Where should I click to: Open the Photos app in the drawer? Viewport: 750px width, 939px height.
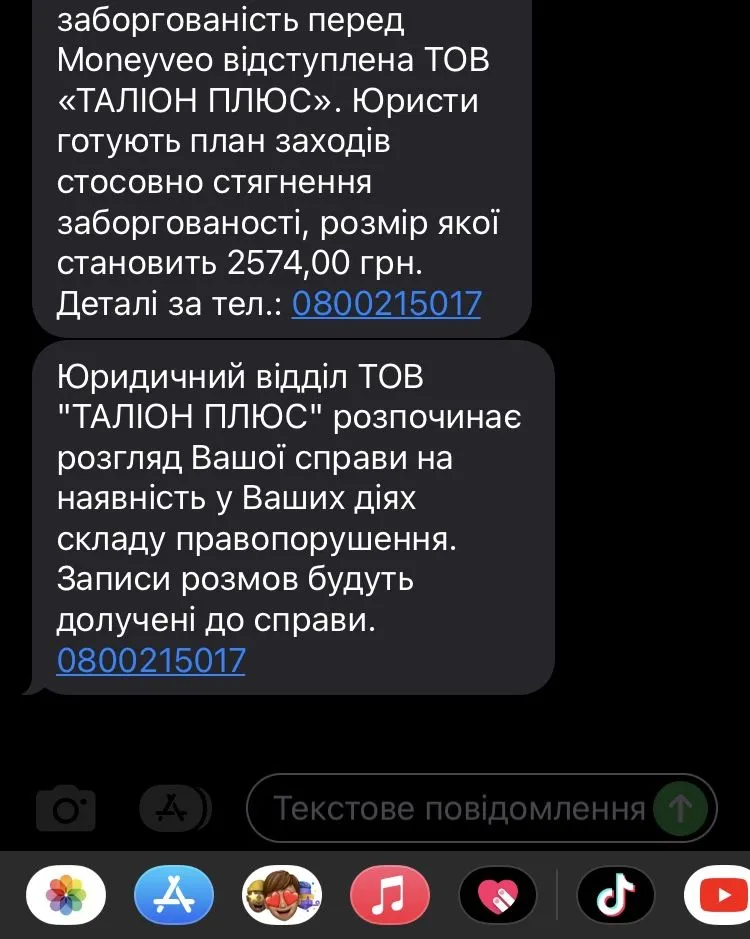point(64,895)
